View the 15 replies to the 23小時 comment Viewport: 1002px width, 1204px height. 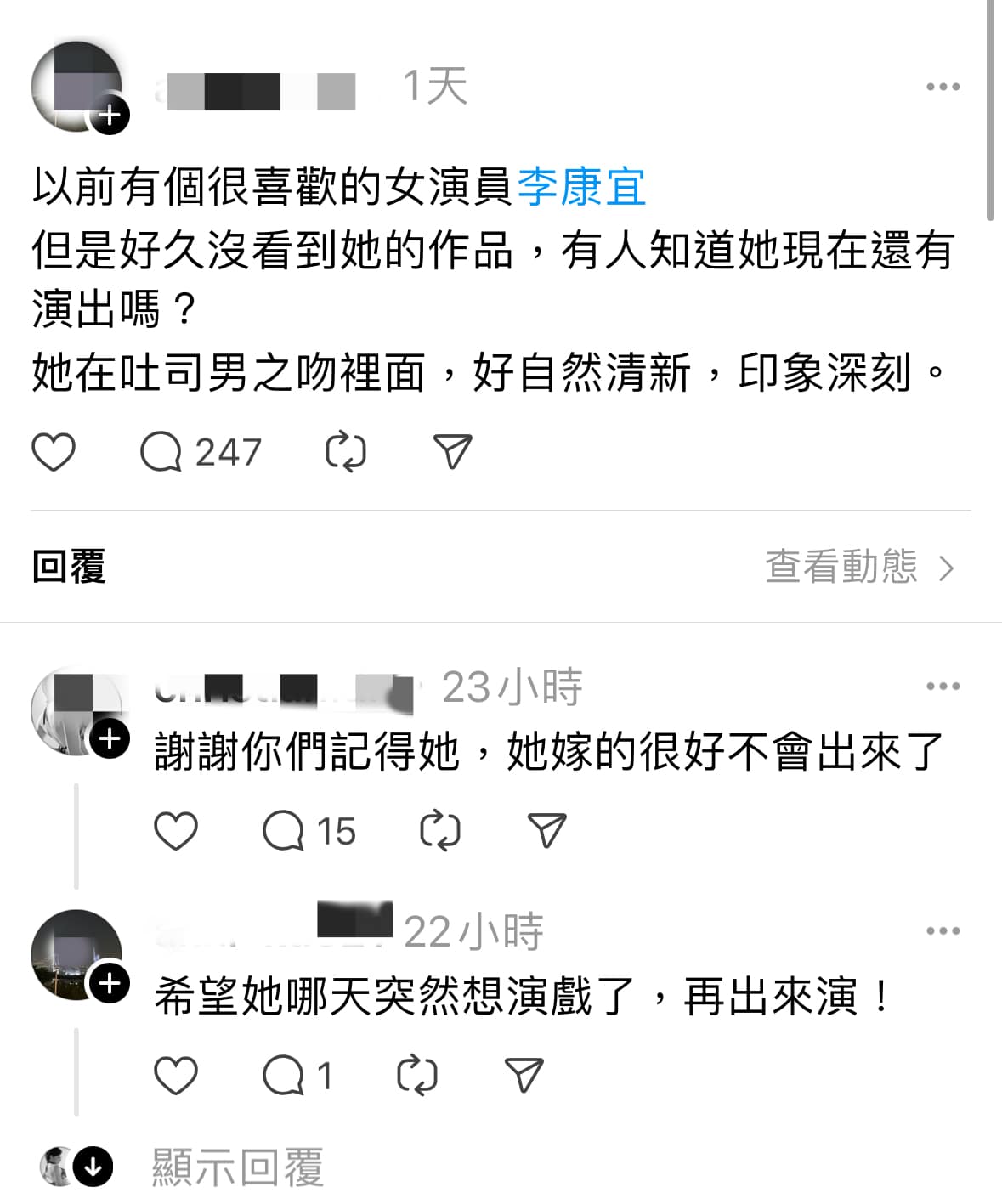click(x=309, y=831)
